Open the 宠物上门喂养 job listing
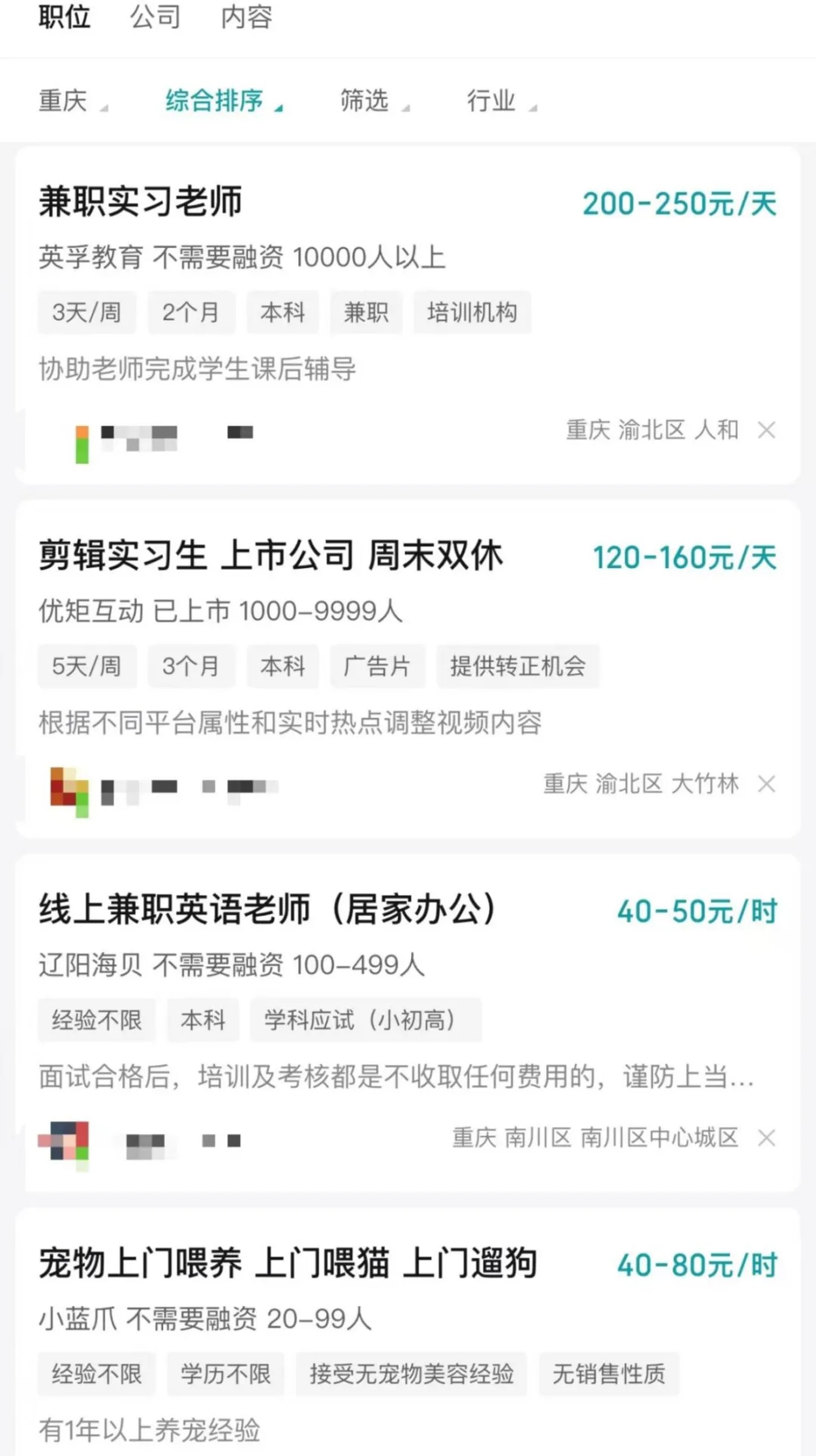816x1456 pixels. pos(287,1264)
